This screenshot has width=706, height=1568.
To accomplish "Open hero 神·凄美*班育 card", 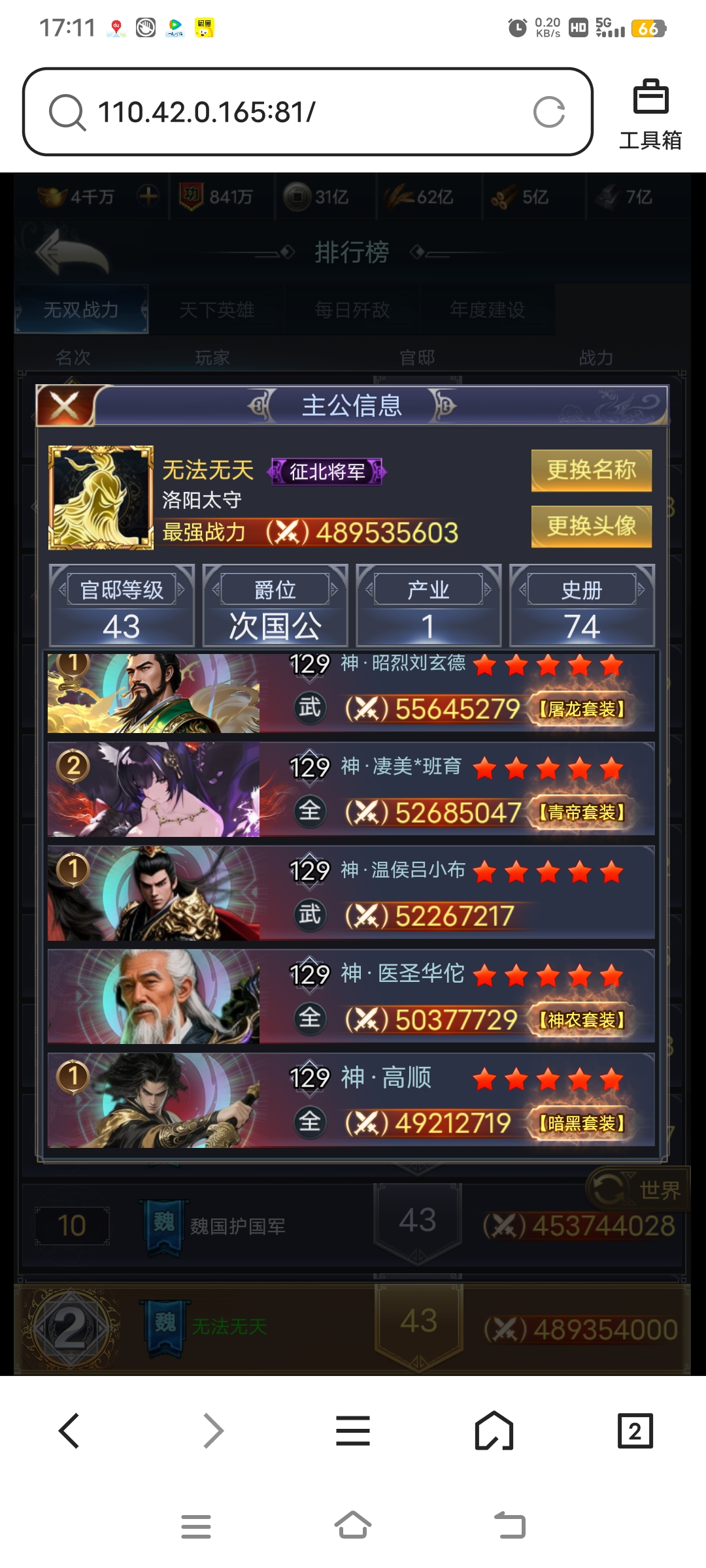I will click(351, 789).
